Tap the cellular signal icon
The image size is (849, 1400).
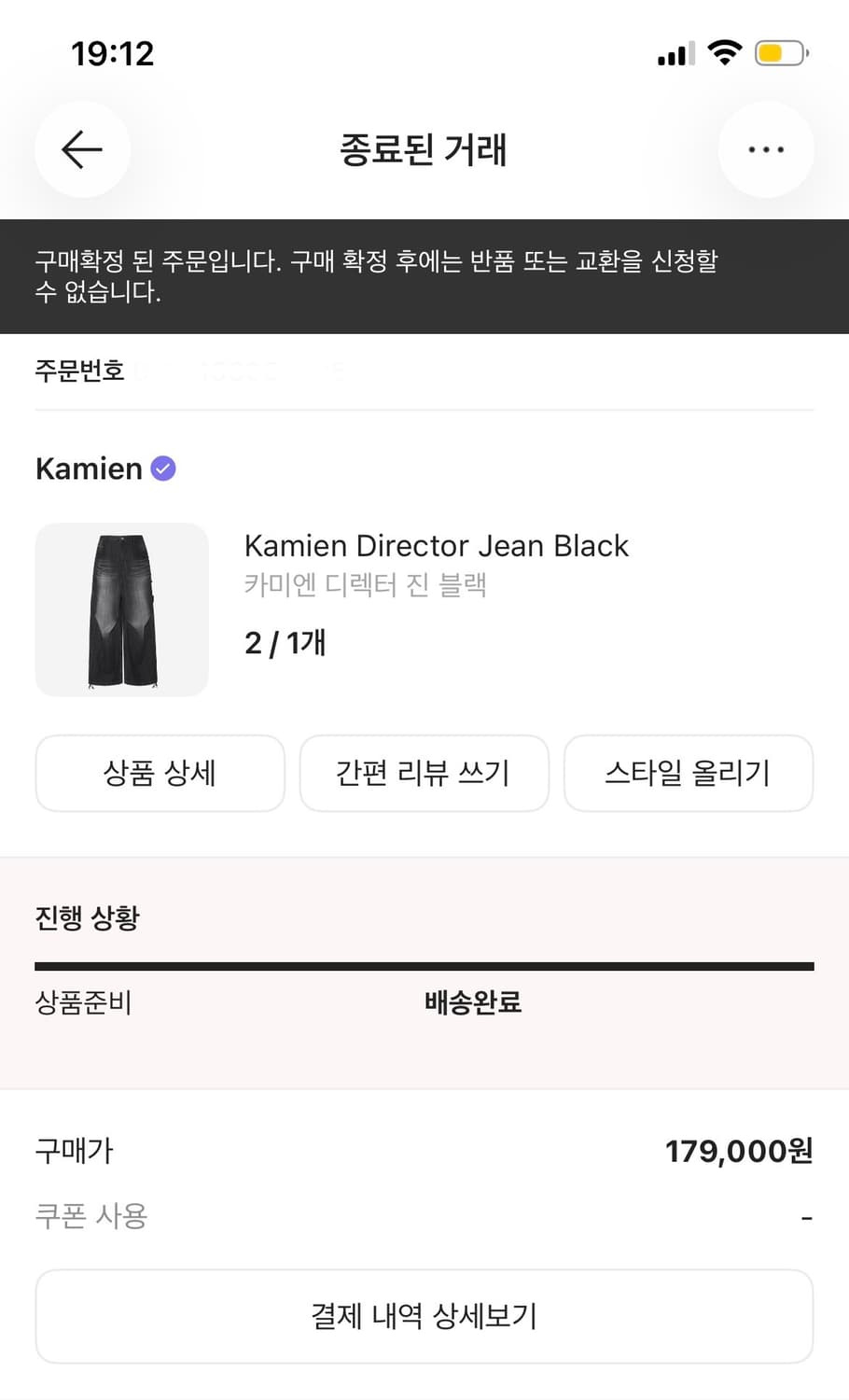[x=674, y=55]
